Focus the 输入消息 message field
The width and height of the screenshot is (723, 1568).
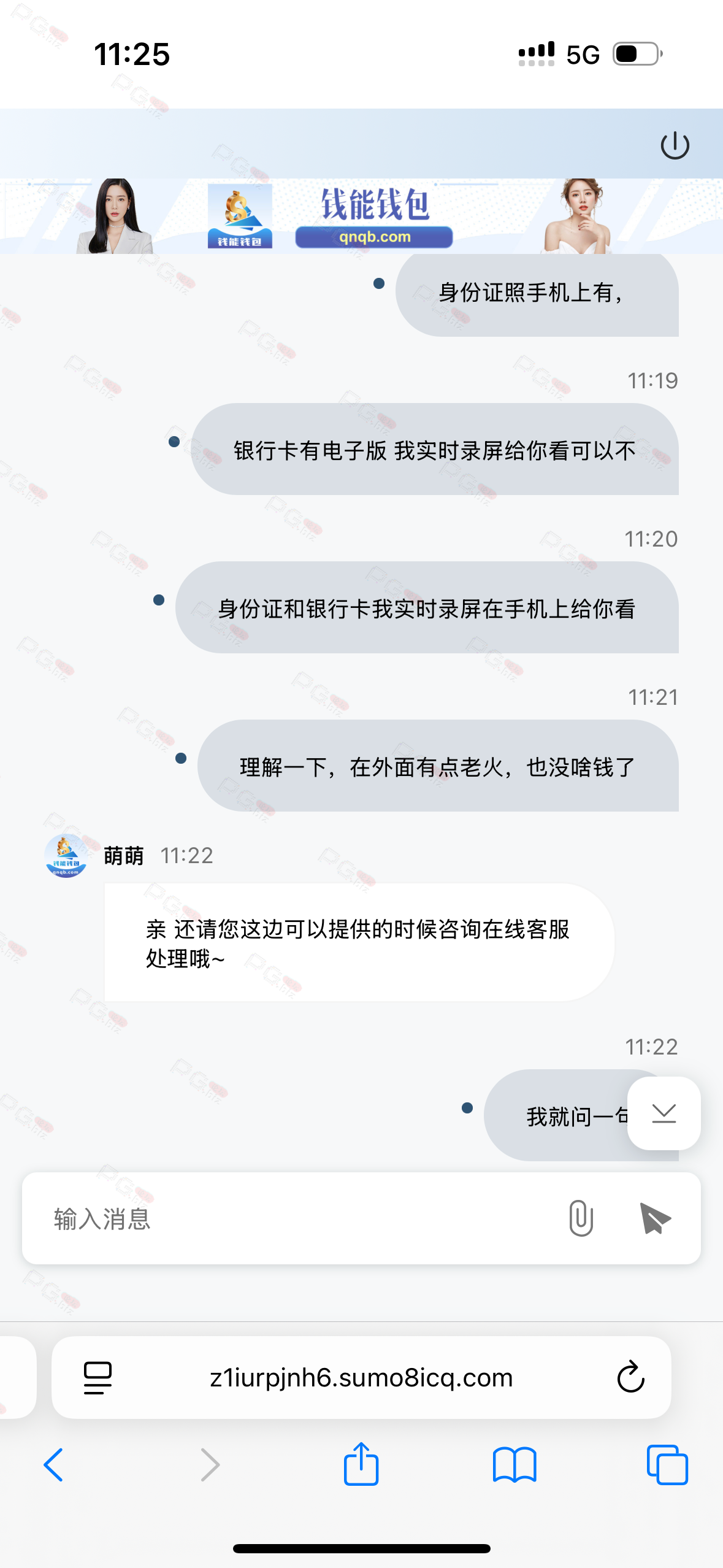[294, 1218]
